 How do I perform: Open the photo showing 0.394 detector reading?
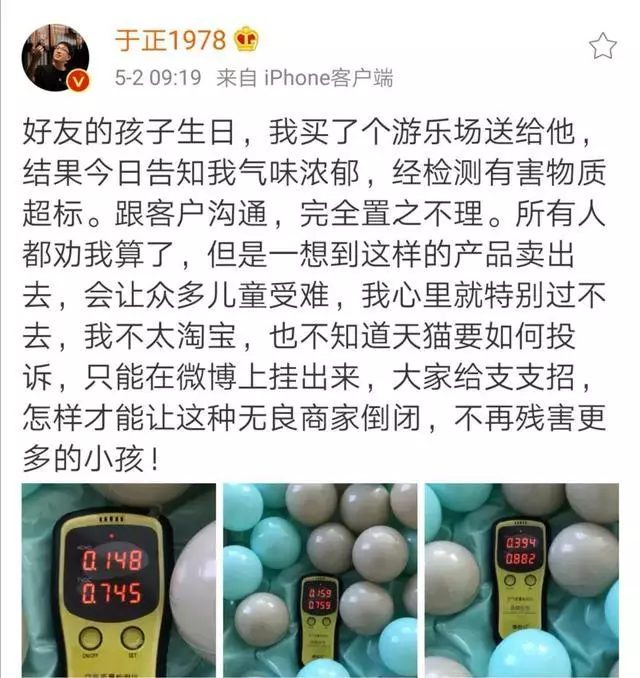pos(521,580)
